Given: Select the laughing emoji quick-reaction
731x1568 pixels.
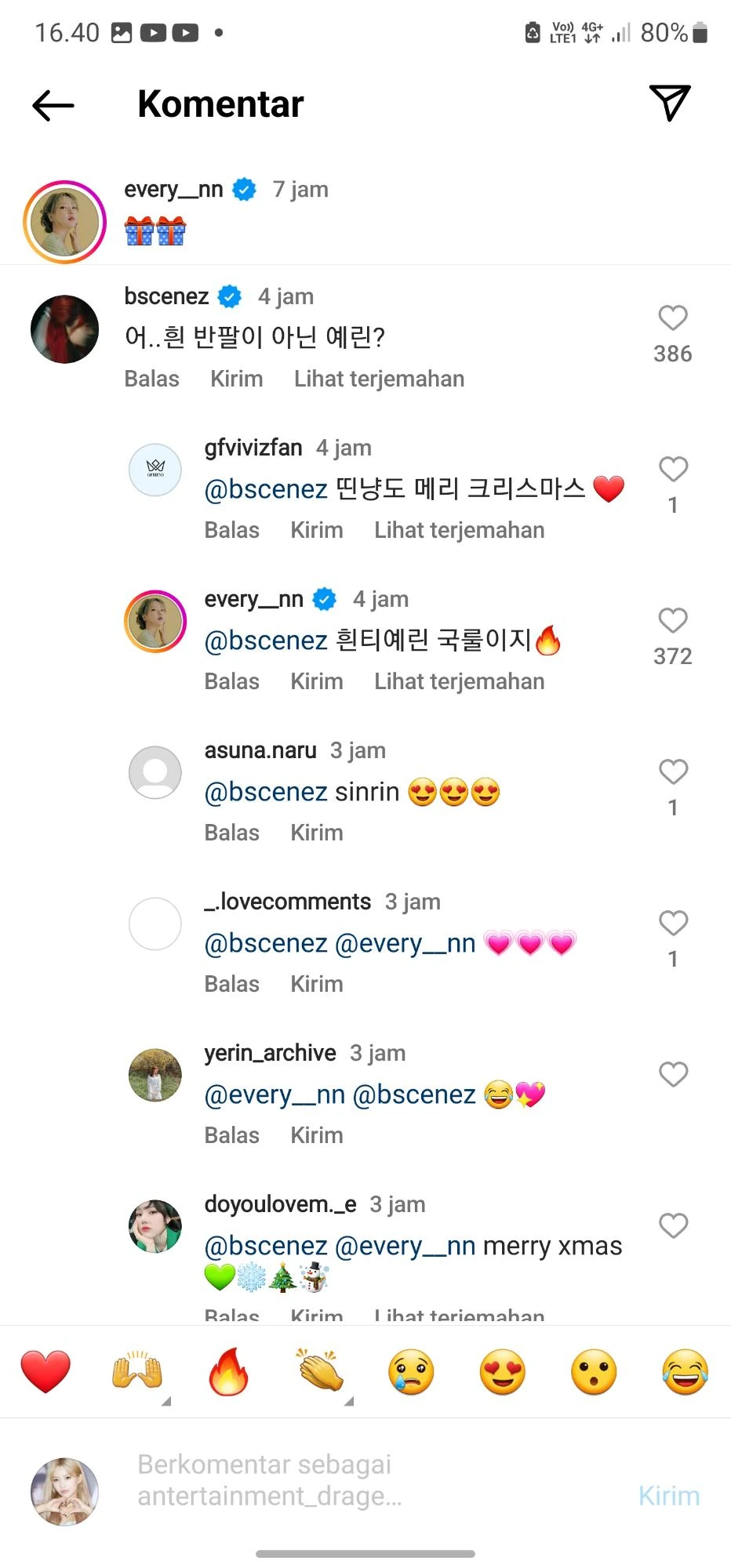Looking at the screenshot, I should (684, 1372).
